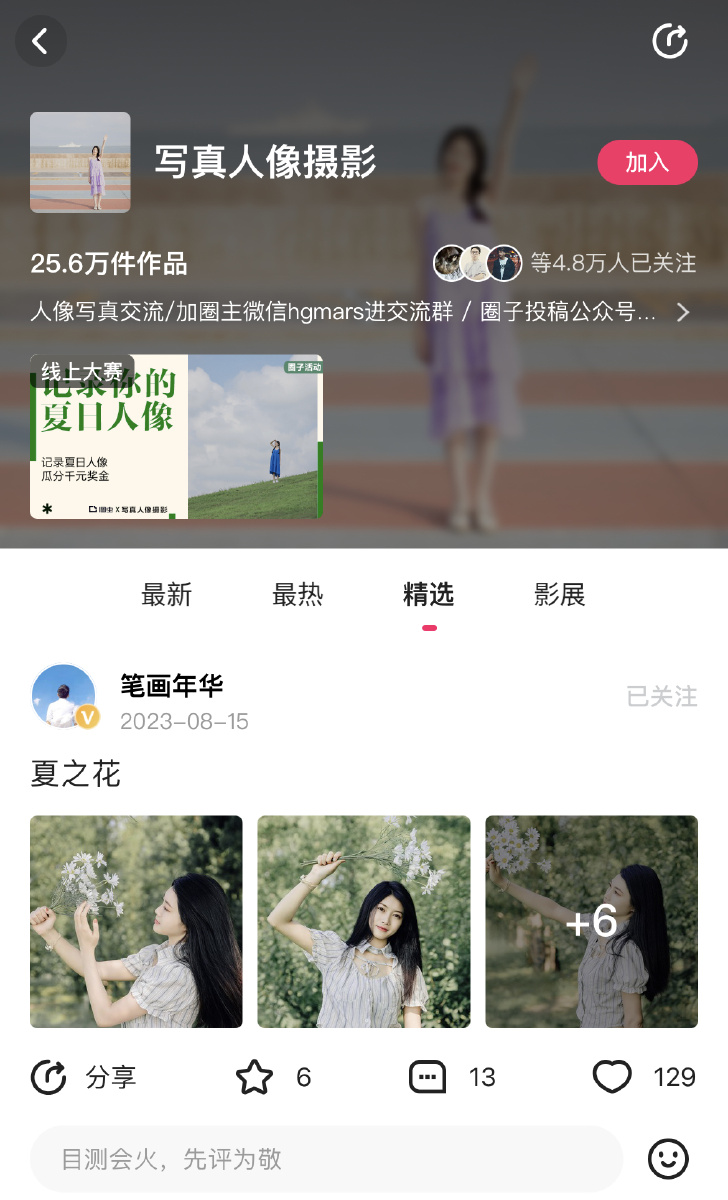Open the 线上大赛 summer portrait contest banner

(x=176, y=437)
